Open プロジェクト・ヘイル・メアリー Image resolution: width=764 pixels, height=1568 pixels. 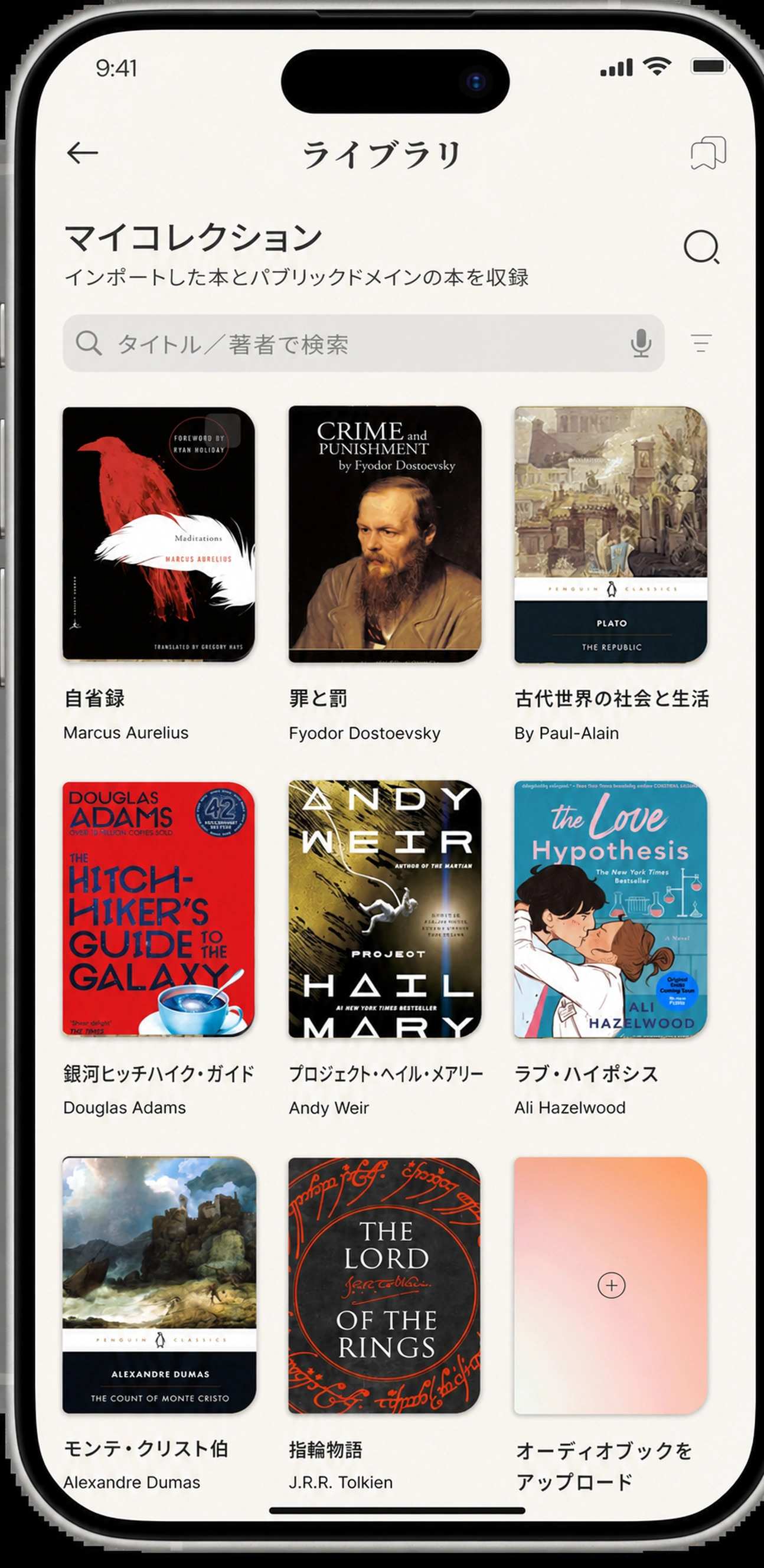(x=385, y=909)
